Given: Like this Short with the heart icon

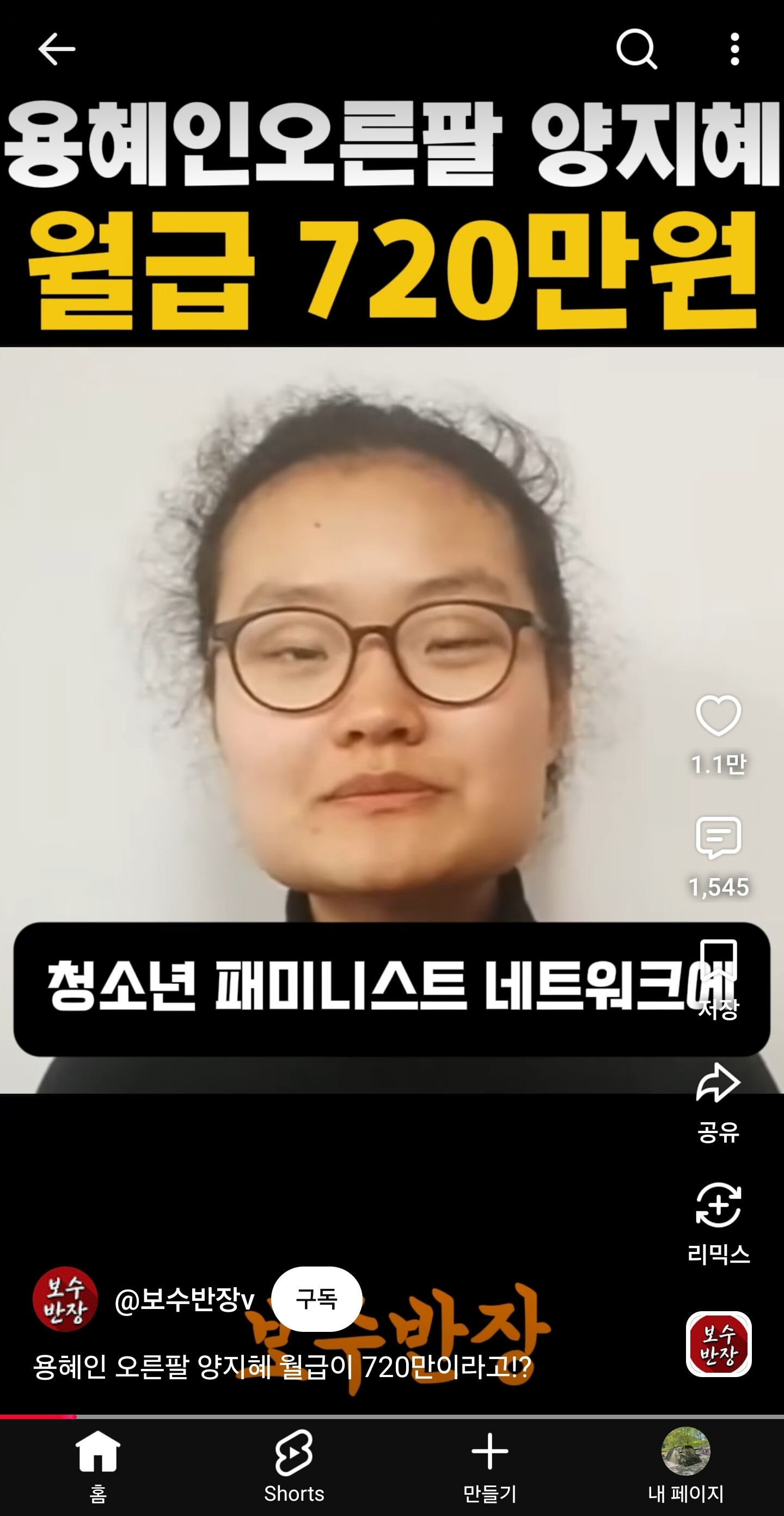Looking at the screenshot, I should [718, 715].
